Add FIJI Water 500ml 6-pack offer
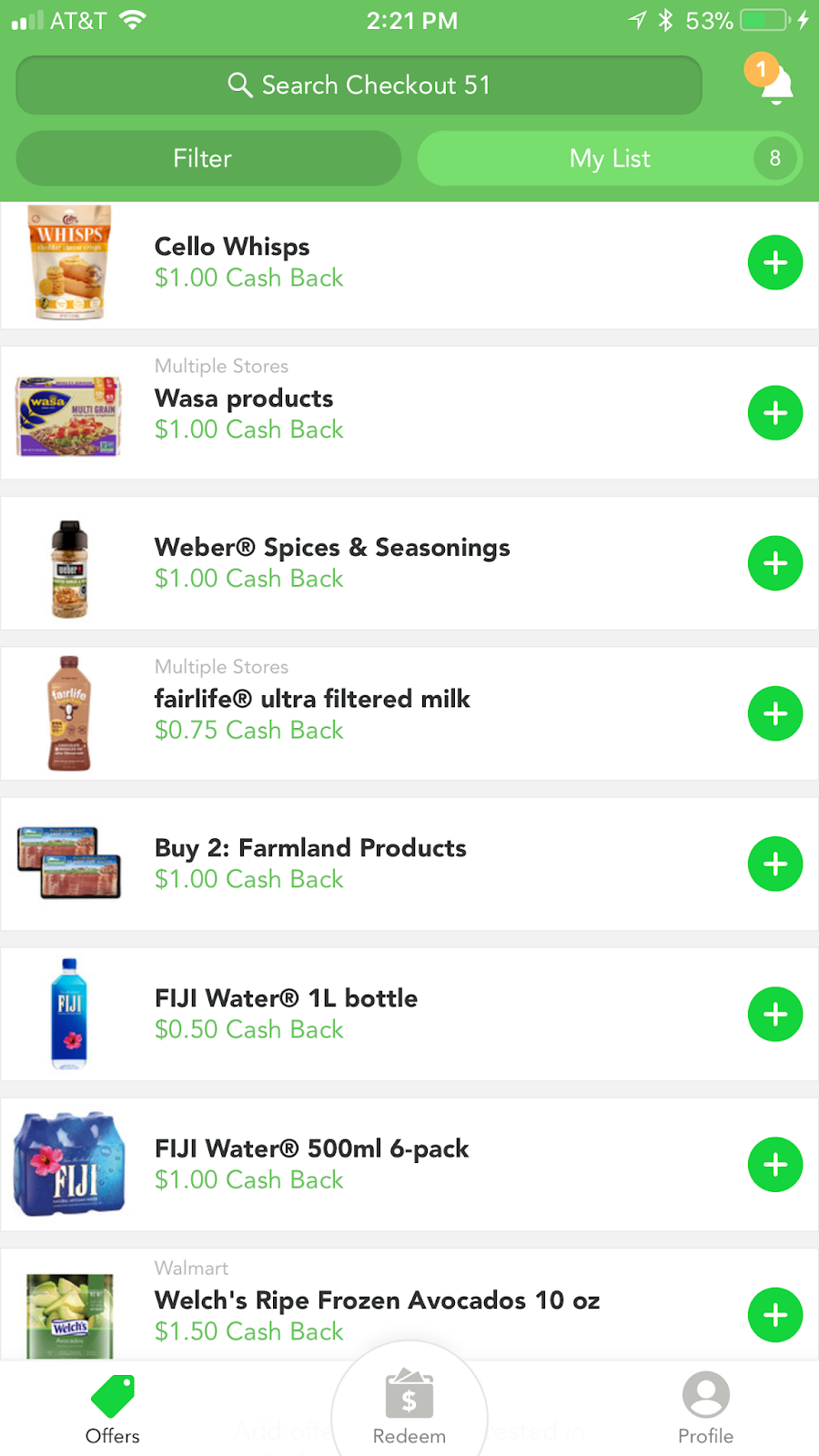 click(774, 1164)
